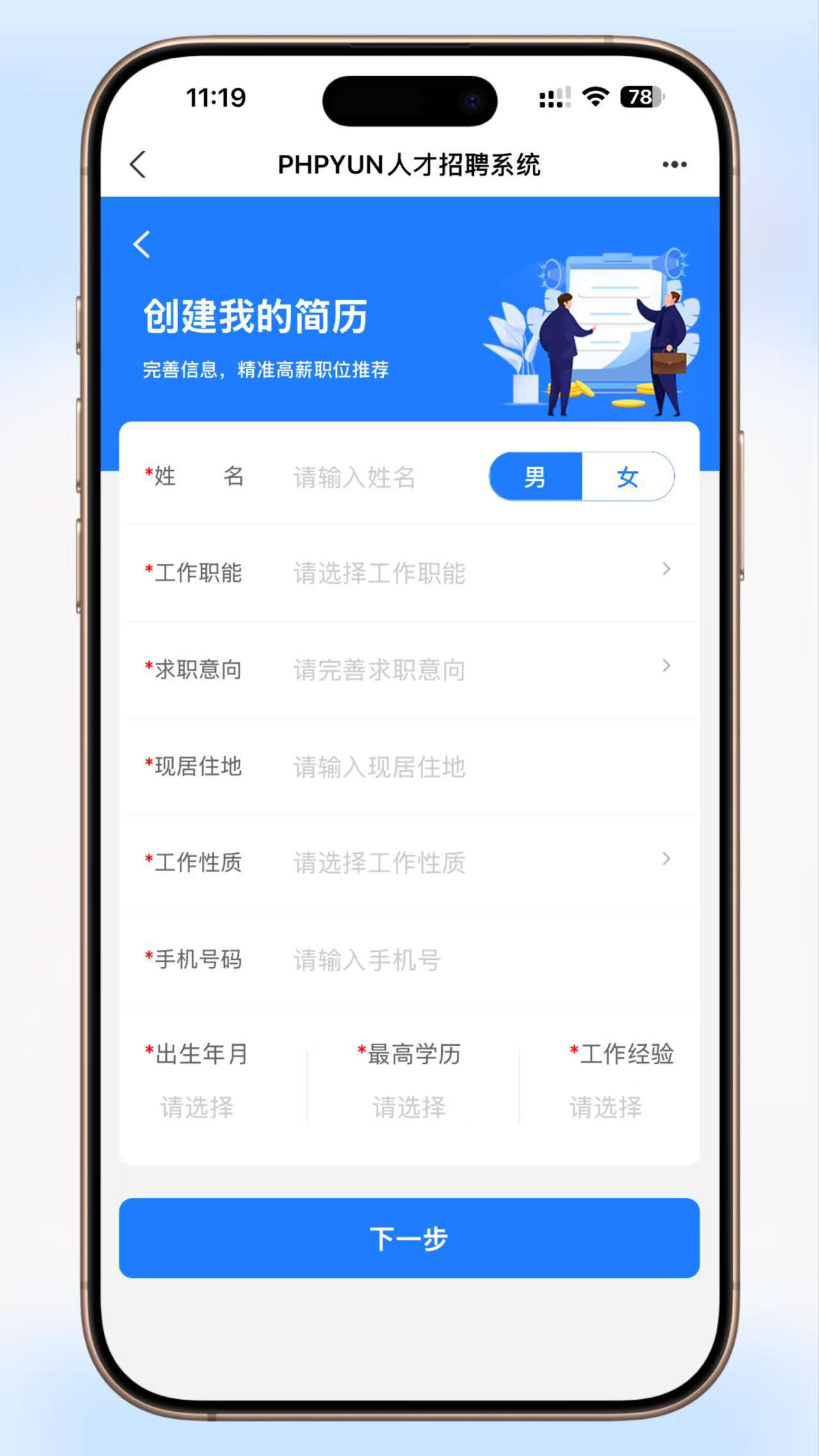Image resolution: width=819 pixels, height=1456 pixels.
Task: Tap the white back arrow on blue banner
Action: coord(142,244)
